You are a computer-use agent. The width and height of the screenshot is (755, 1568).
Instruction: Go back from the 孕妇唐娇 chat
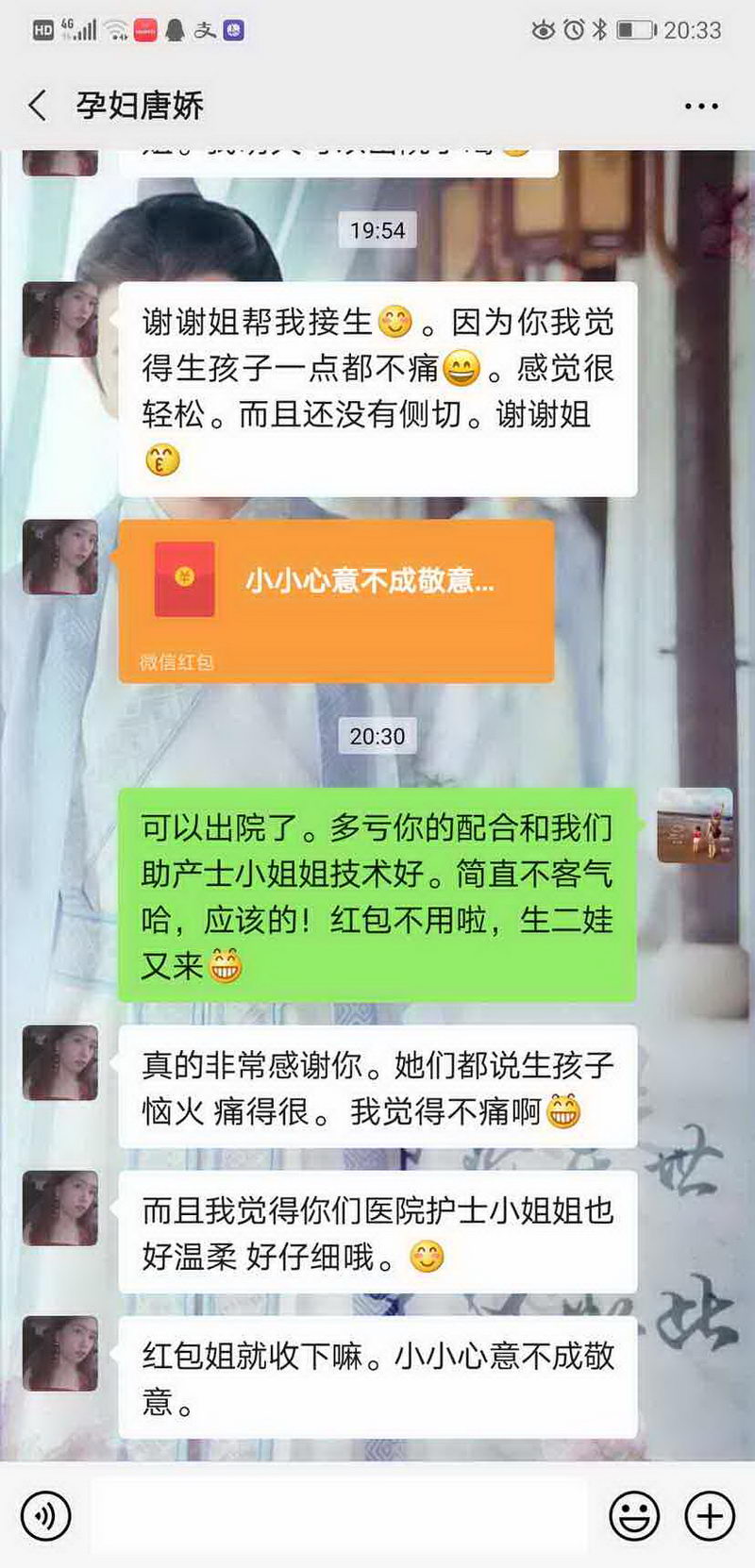click(38, 106)
